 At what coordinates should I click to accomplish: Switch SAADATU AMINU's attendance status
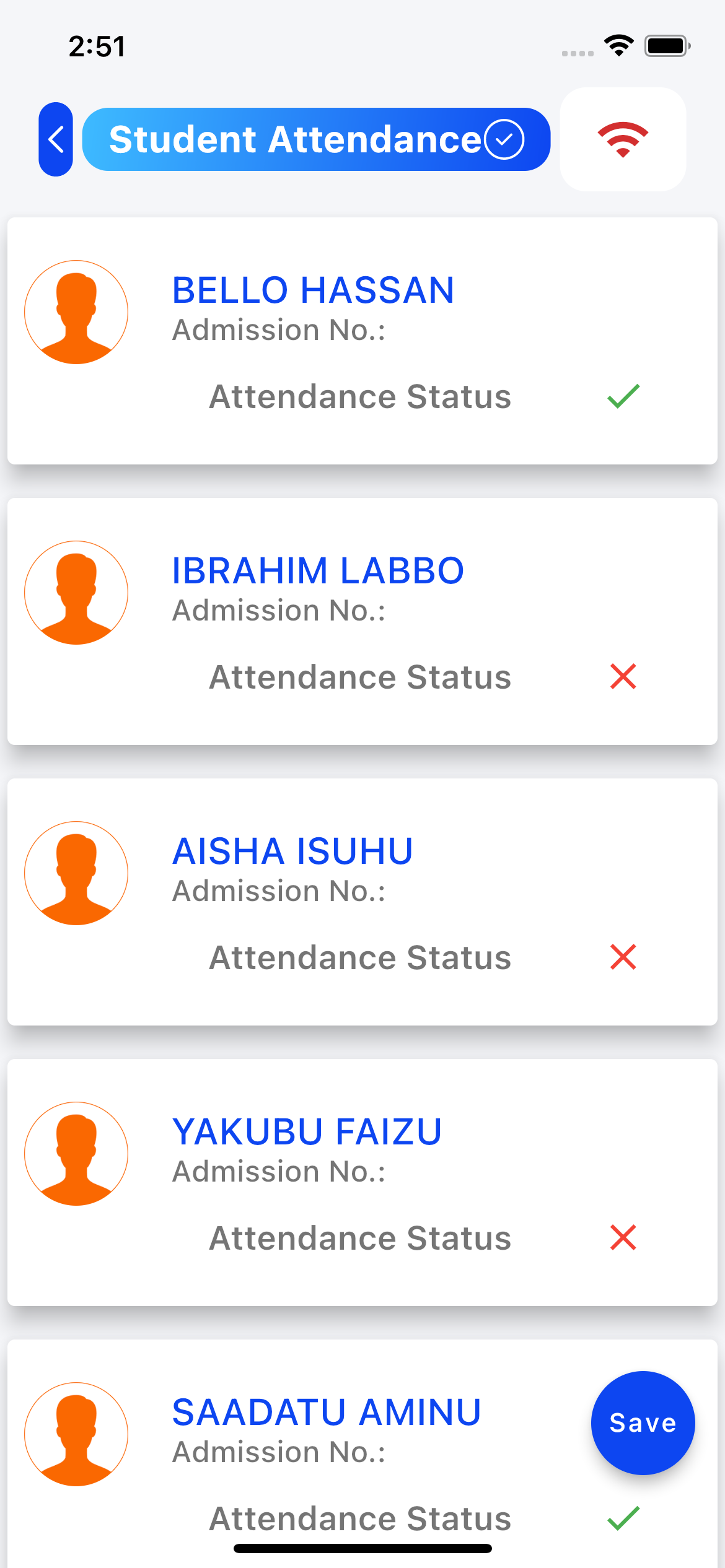(x=623, y=1518)
